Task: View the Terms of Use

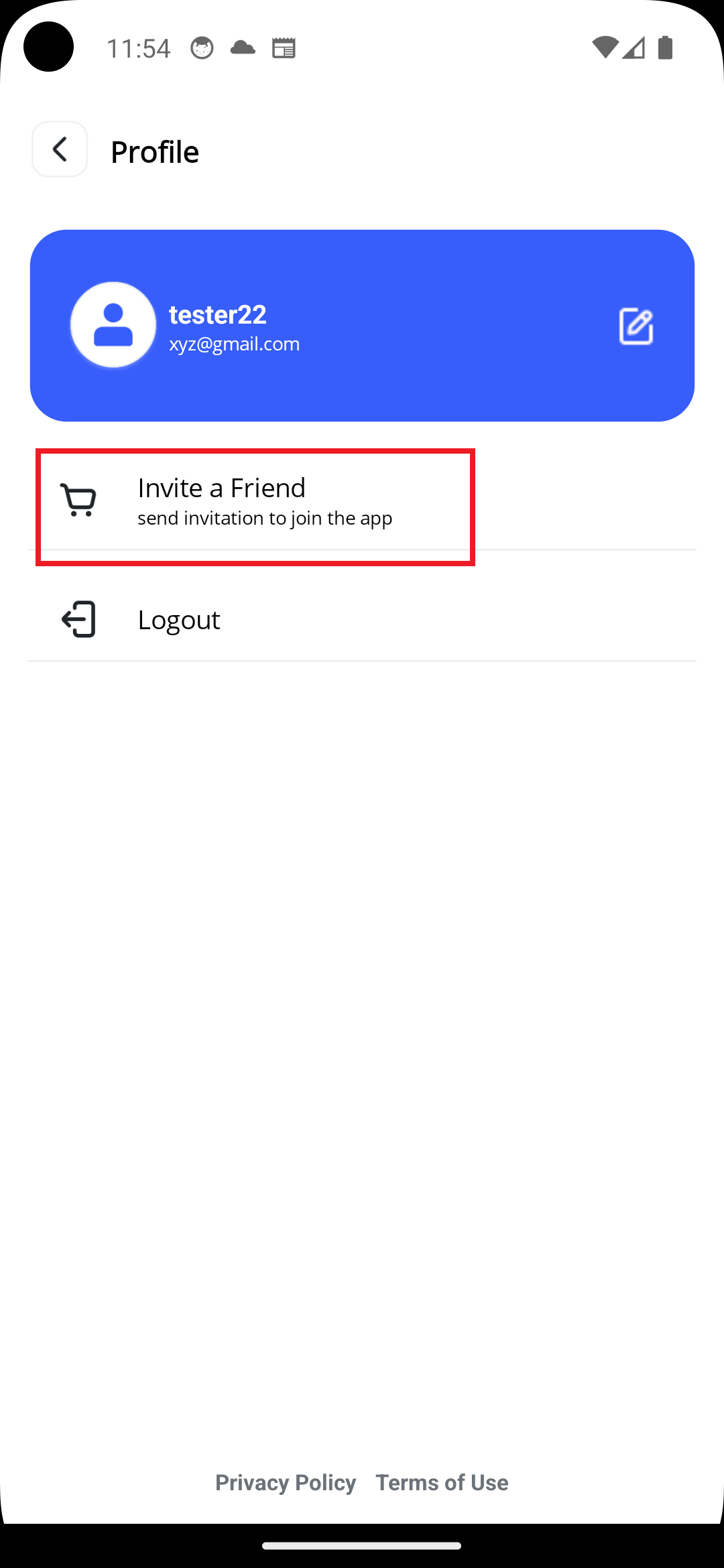Action: click(442, 1482)
